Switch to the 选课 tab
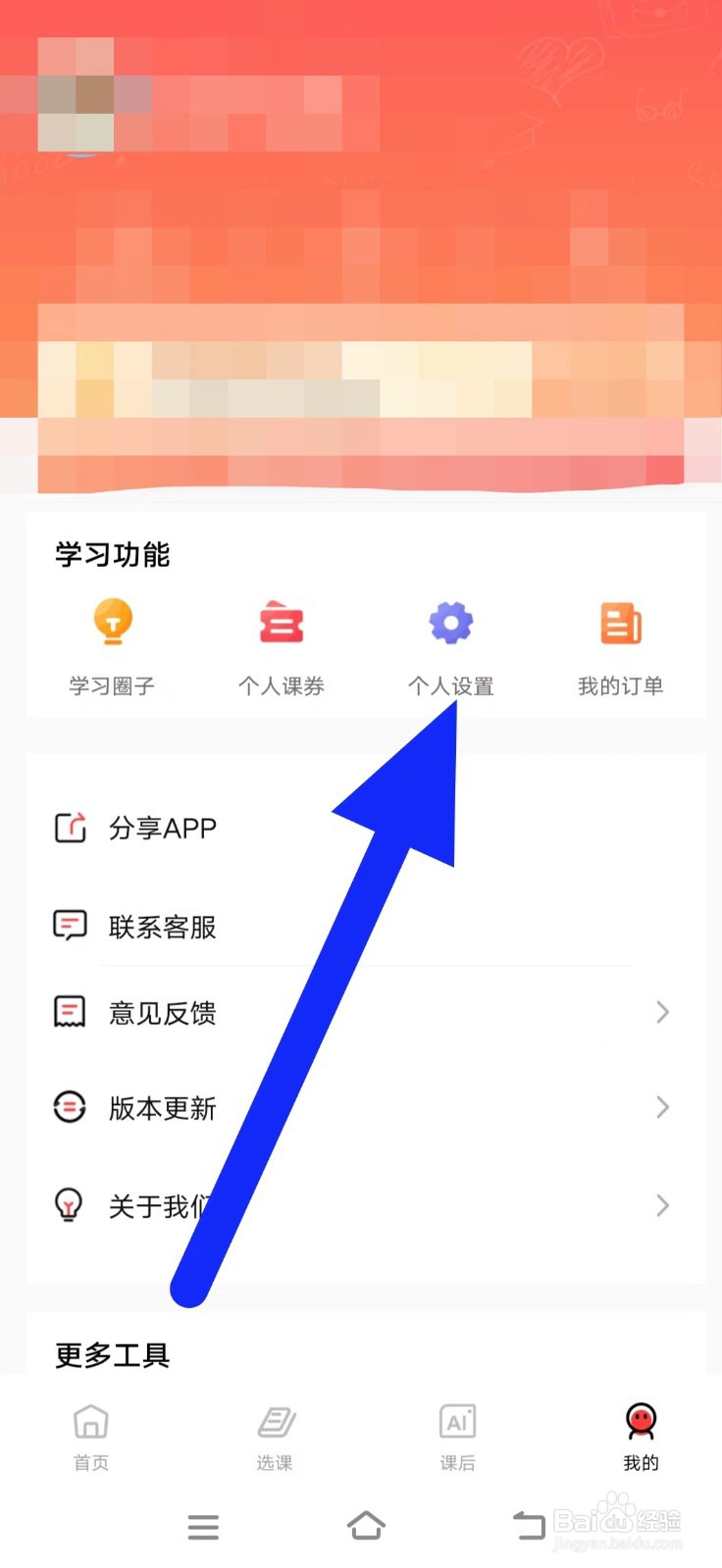The height and width of the screenshot is (1568, 722). click(x=275, y=1435)
